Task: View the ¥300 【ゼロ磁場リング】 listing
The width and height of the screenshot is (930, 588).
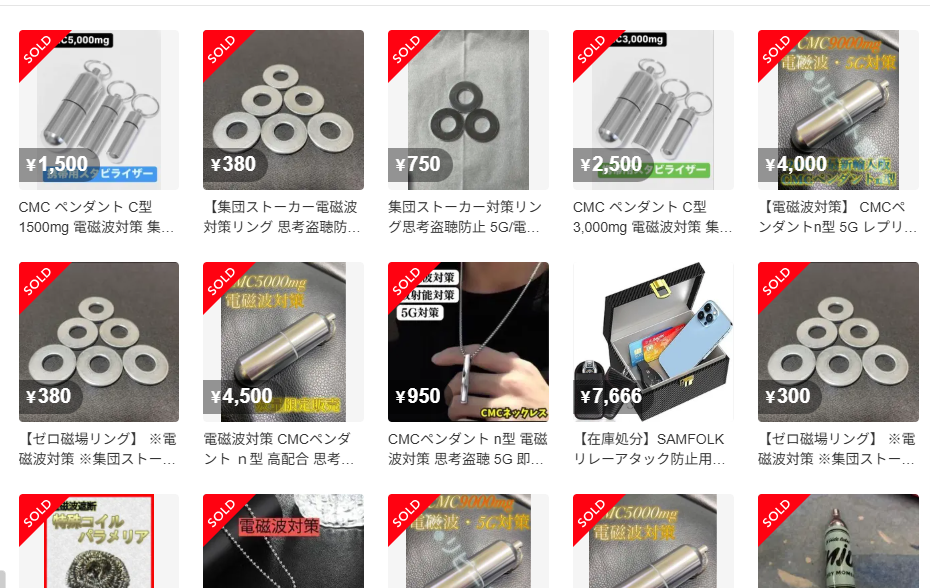Action: coord(838,342)
